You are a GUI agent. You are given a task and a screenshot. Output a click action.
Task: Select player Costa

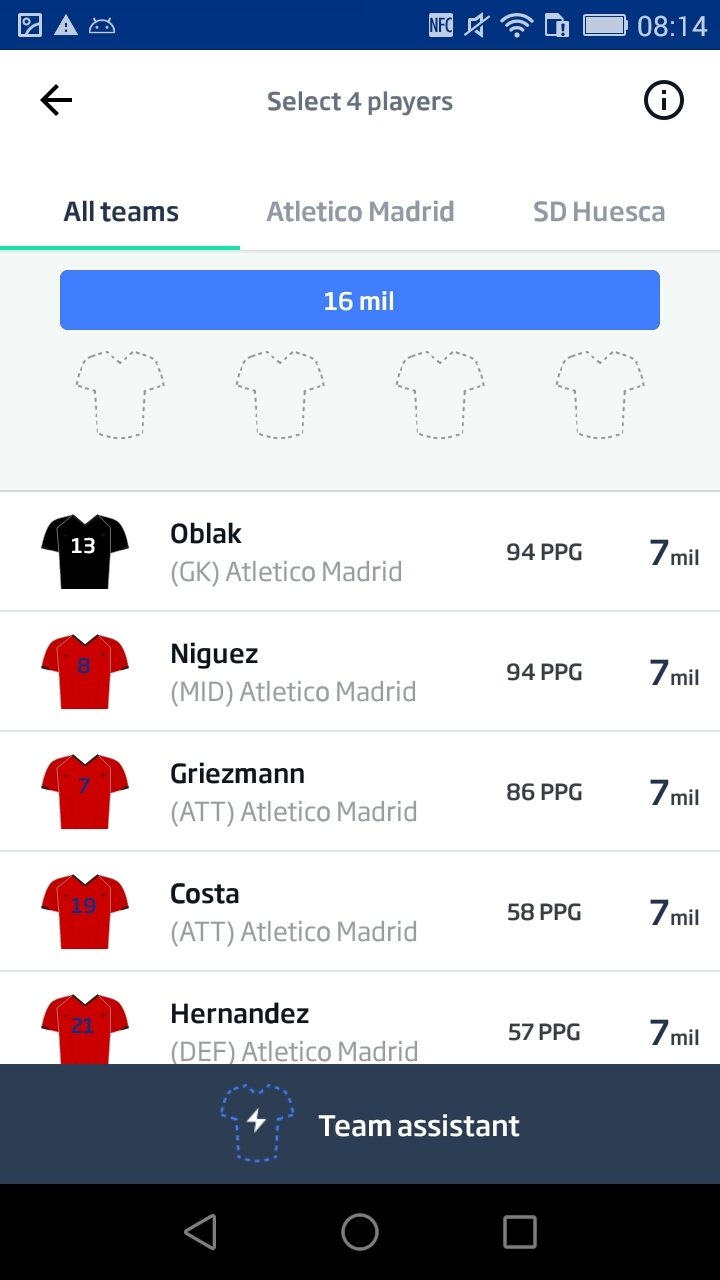(360, 912)
